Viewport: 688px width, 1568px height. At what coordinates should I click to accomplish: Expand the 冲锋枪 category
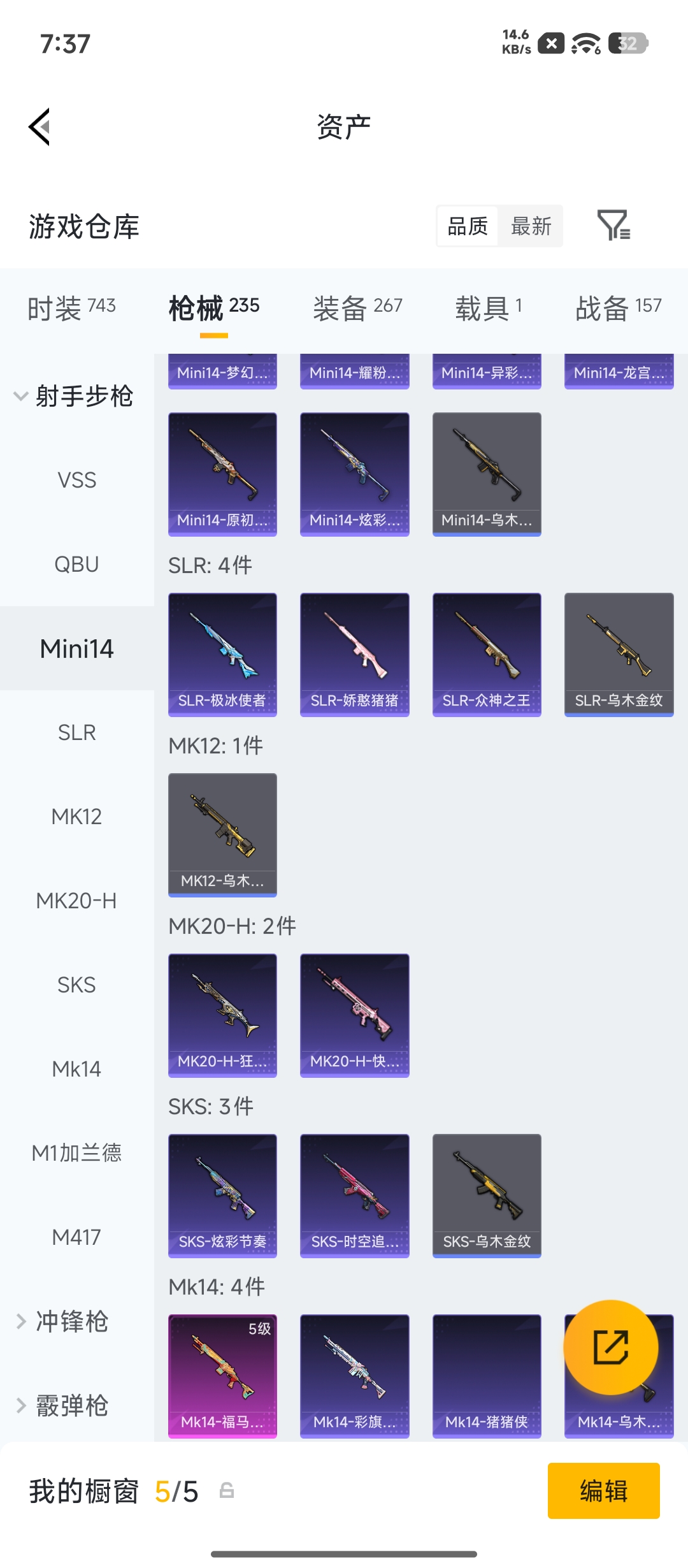click(62, 1321)
